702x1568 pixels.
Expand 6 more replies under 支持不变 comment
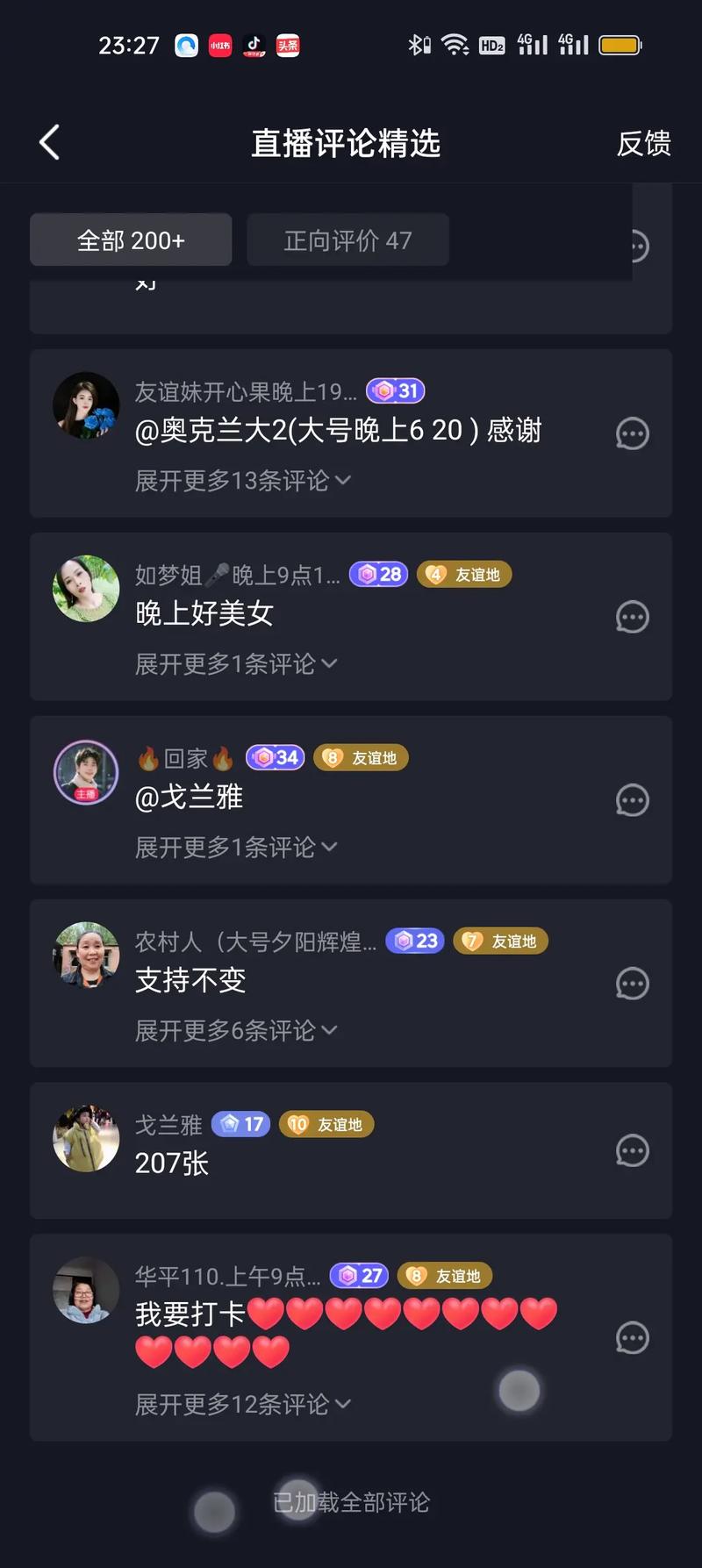tap(233, 1031)
